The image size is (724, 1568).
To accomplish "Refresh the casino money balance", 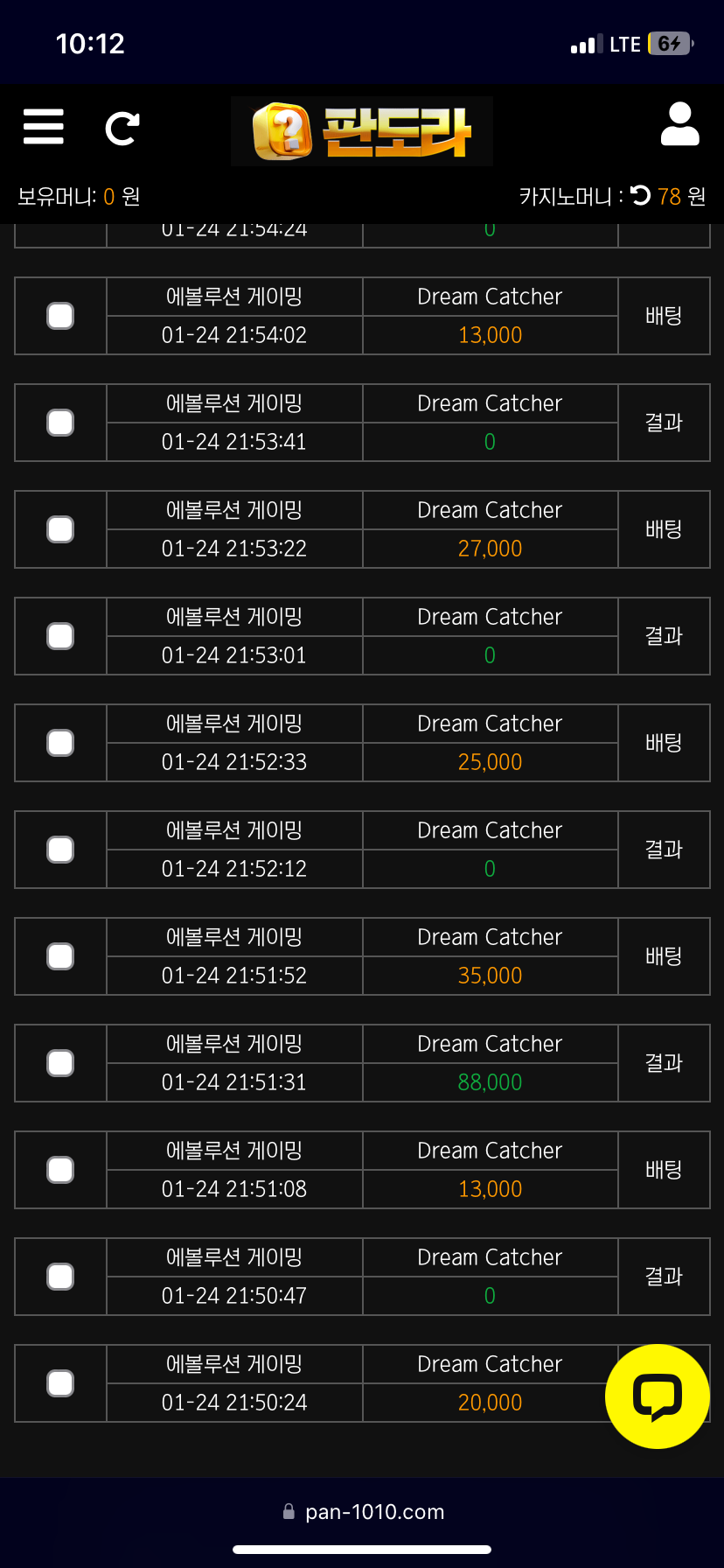I will point(641,195).
